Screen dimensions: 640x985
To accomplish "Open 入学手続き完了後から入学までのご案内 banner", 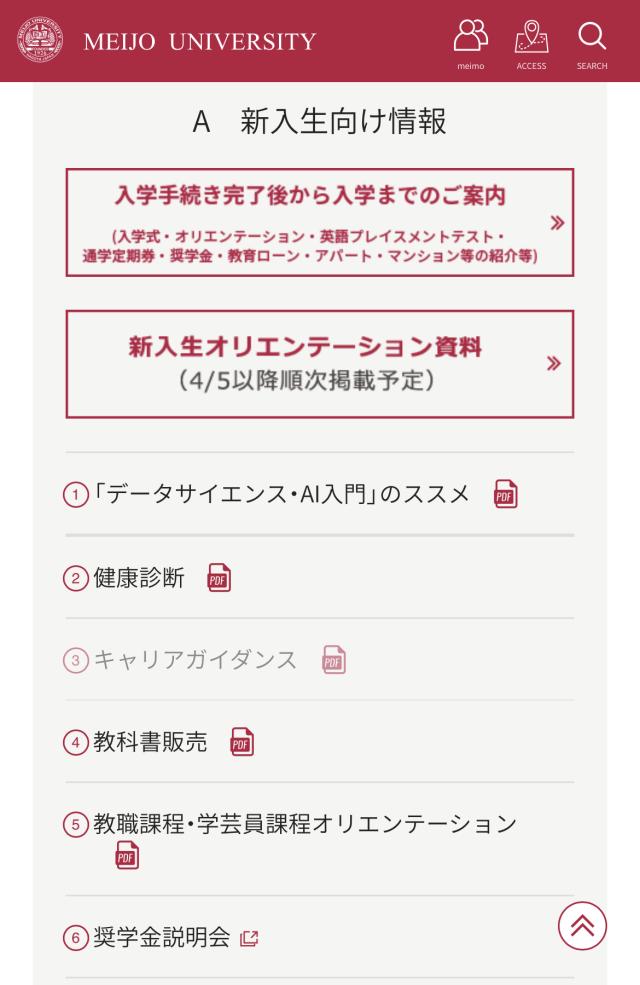I will 319,222.
